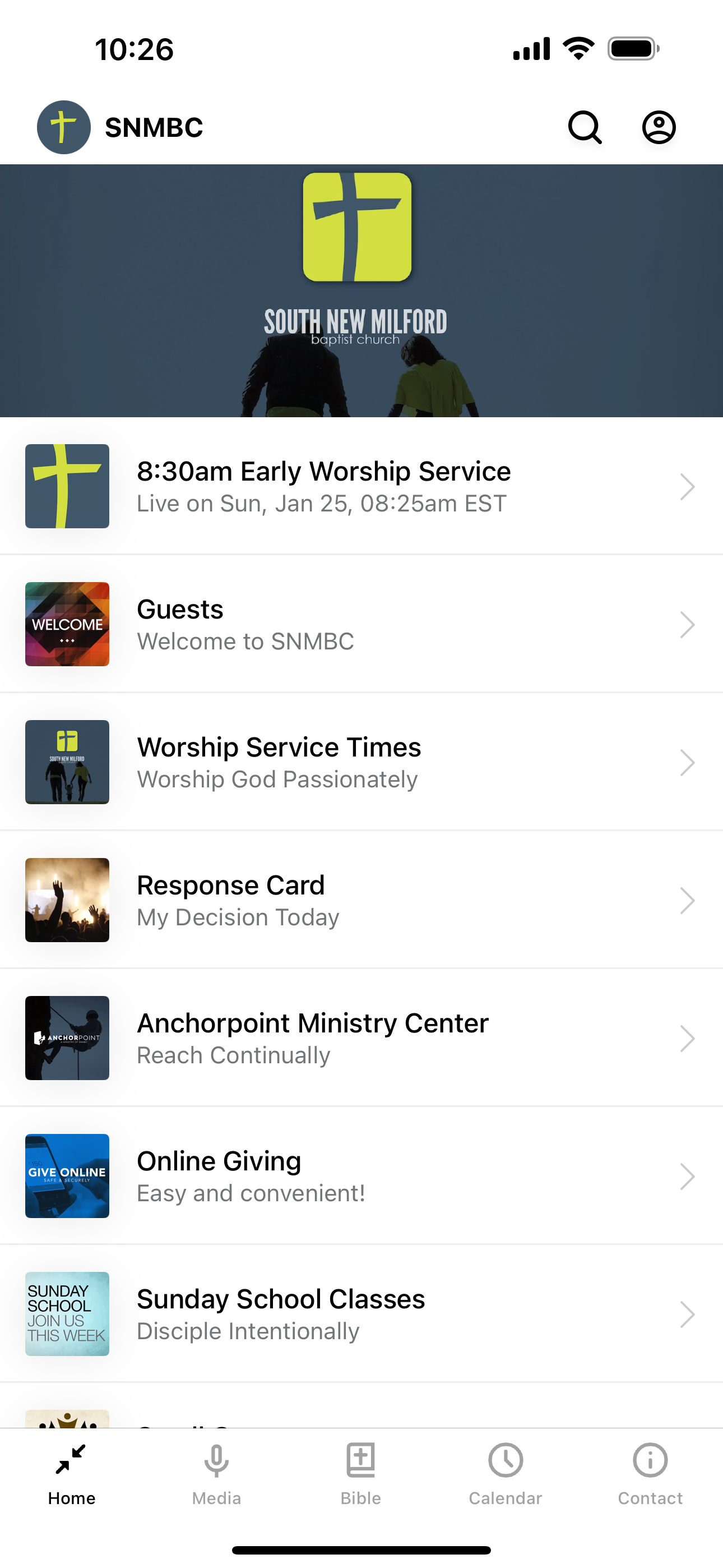Switch to the Media tab
723x1568 pixels.
coord(217,1474)
